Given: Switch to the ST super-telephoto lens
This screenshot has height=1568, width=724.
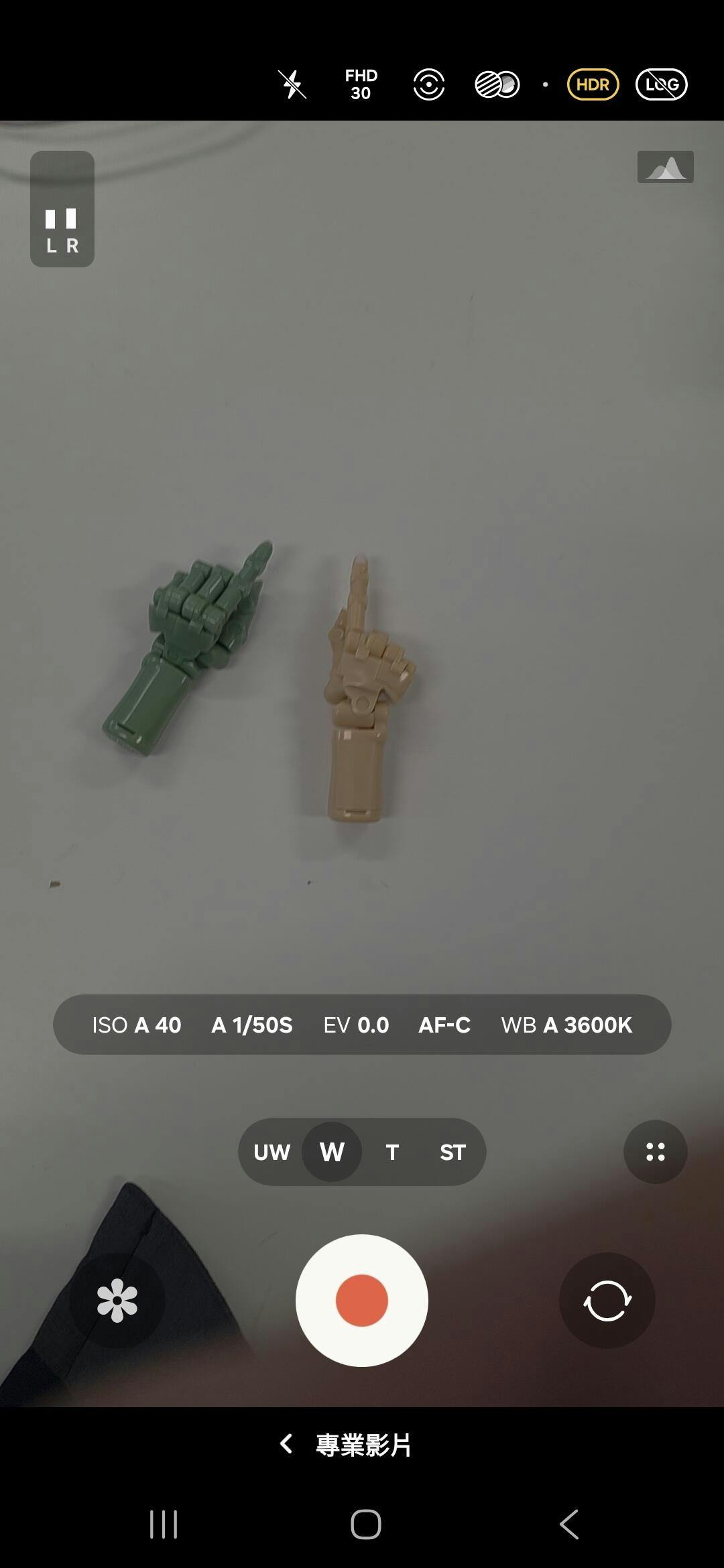Looking at the screenshot, I should (x=452, y=1152).
